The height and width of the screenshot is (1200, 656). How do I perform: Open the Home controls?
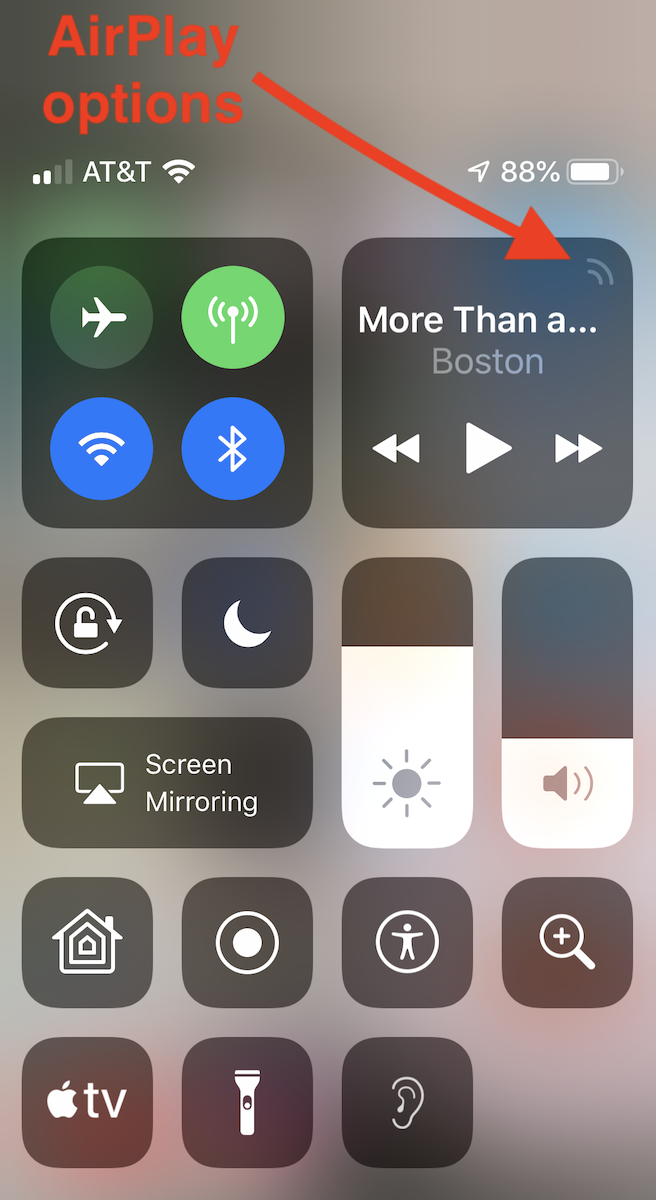point(87,943)
